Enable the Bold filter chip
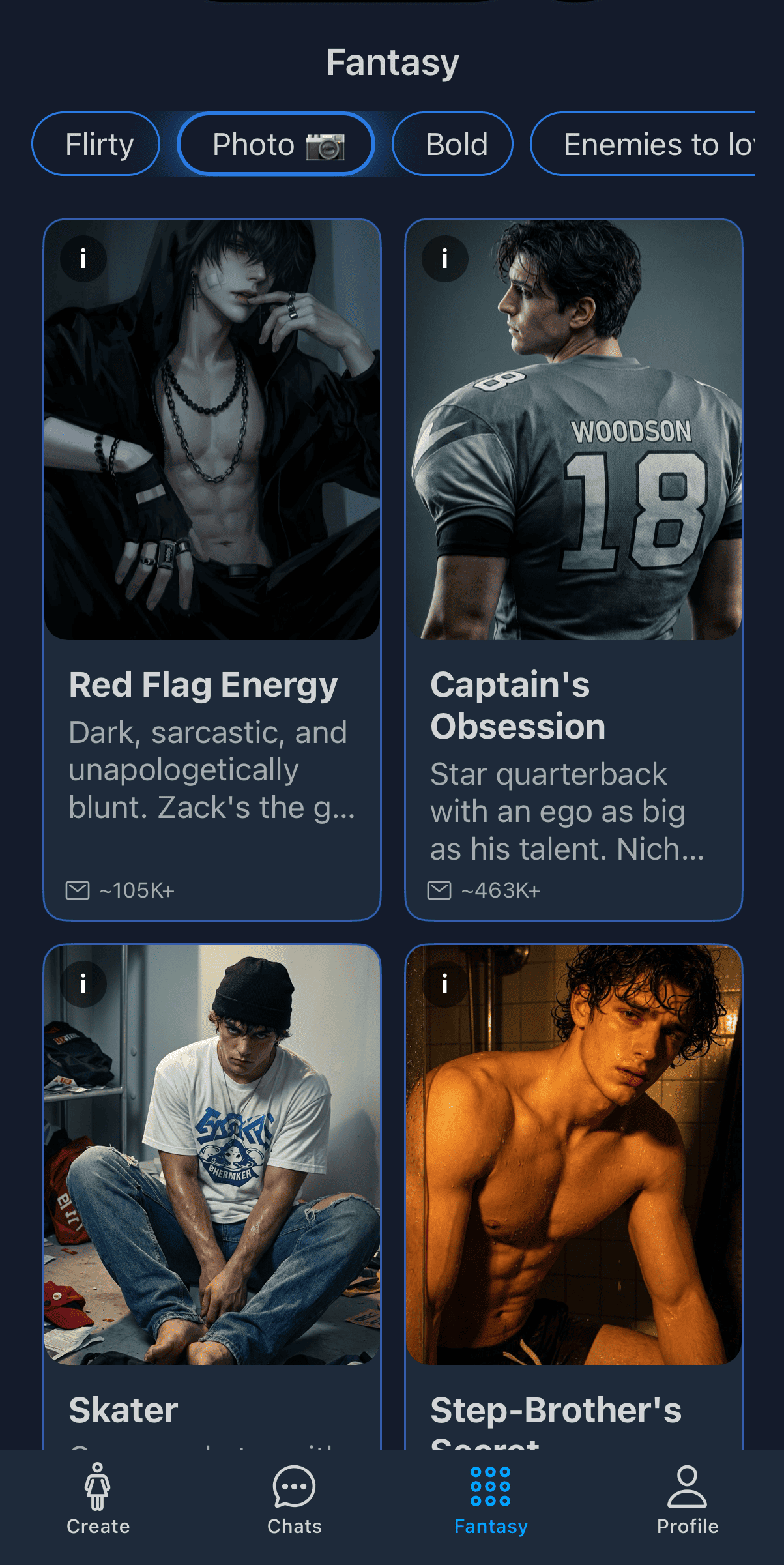The width and height of the screenshot is (784, 1565). pos(452,144)
